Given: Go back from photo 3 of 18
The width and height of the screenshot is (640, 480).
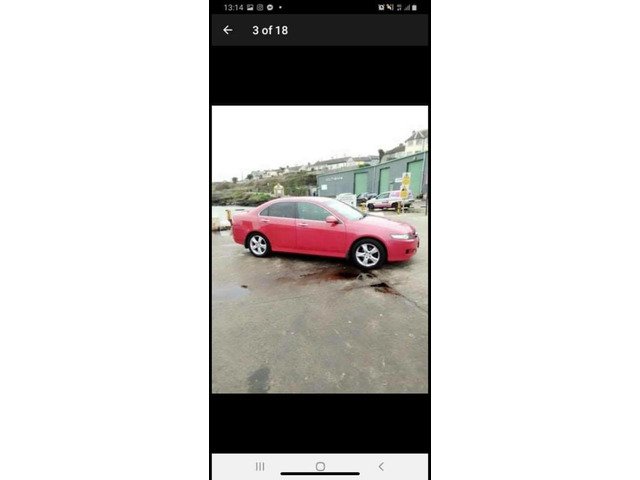Looking at the screenshot, I should (x=228, y=30).
